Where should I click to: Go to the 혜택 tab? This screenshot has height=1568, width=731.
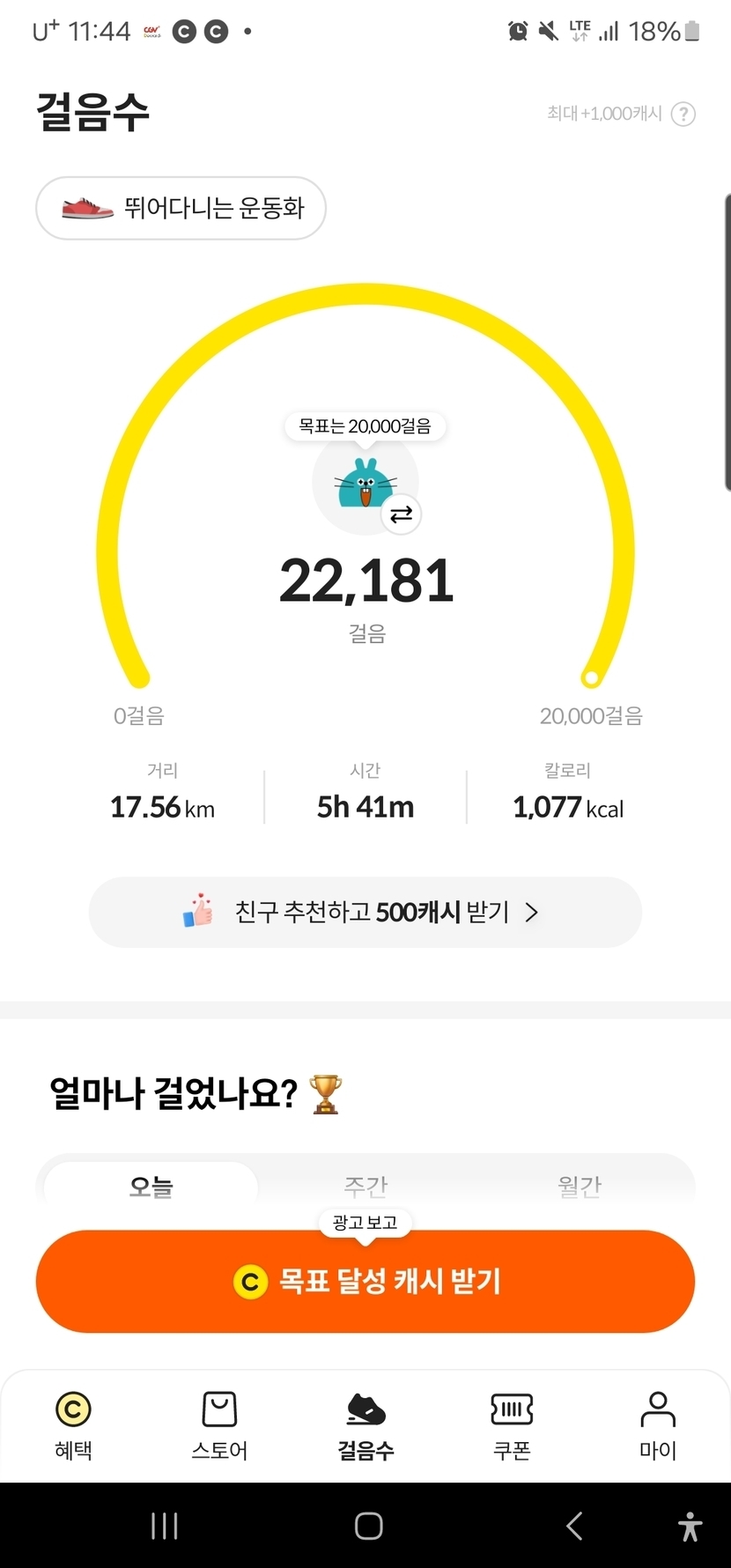(x=73, y=1425)
